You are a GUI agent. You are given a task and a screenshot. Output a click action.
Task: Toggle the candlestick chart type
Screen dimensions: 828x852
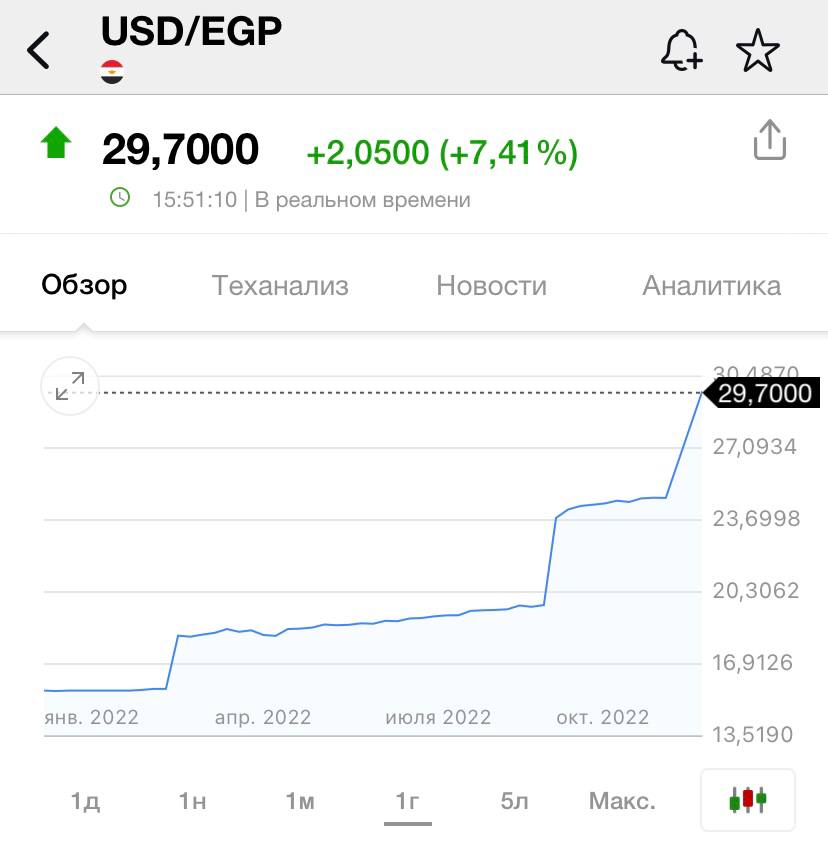tap(748, 799)
